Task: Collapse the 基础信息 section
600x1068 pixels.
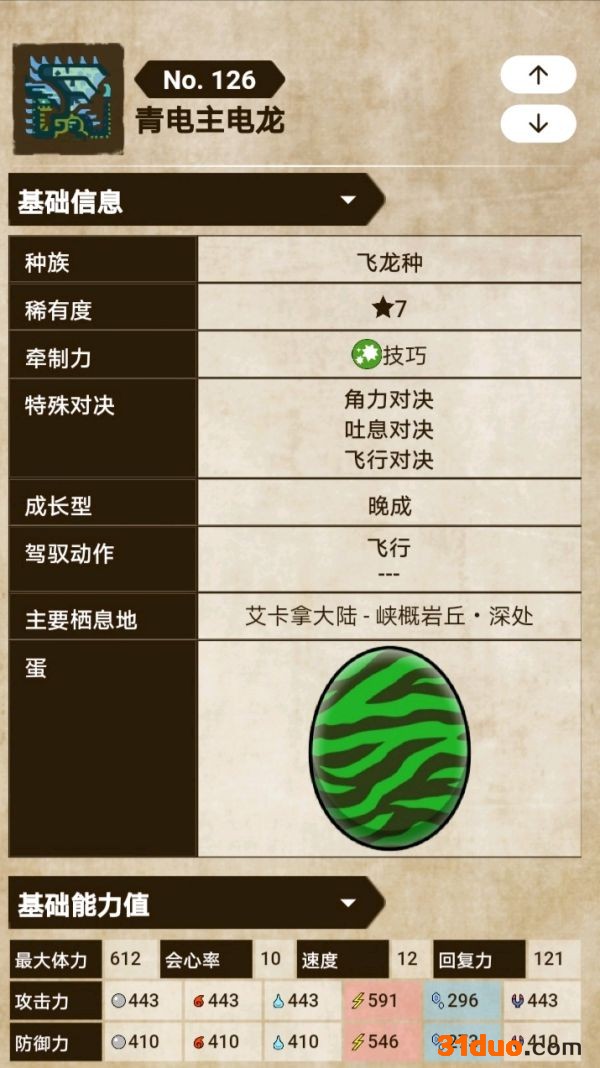Action: [348, 200]
